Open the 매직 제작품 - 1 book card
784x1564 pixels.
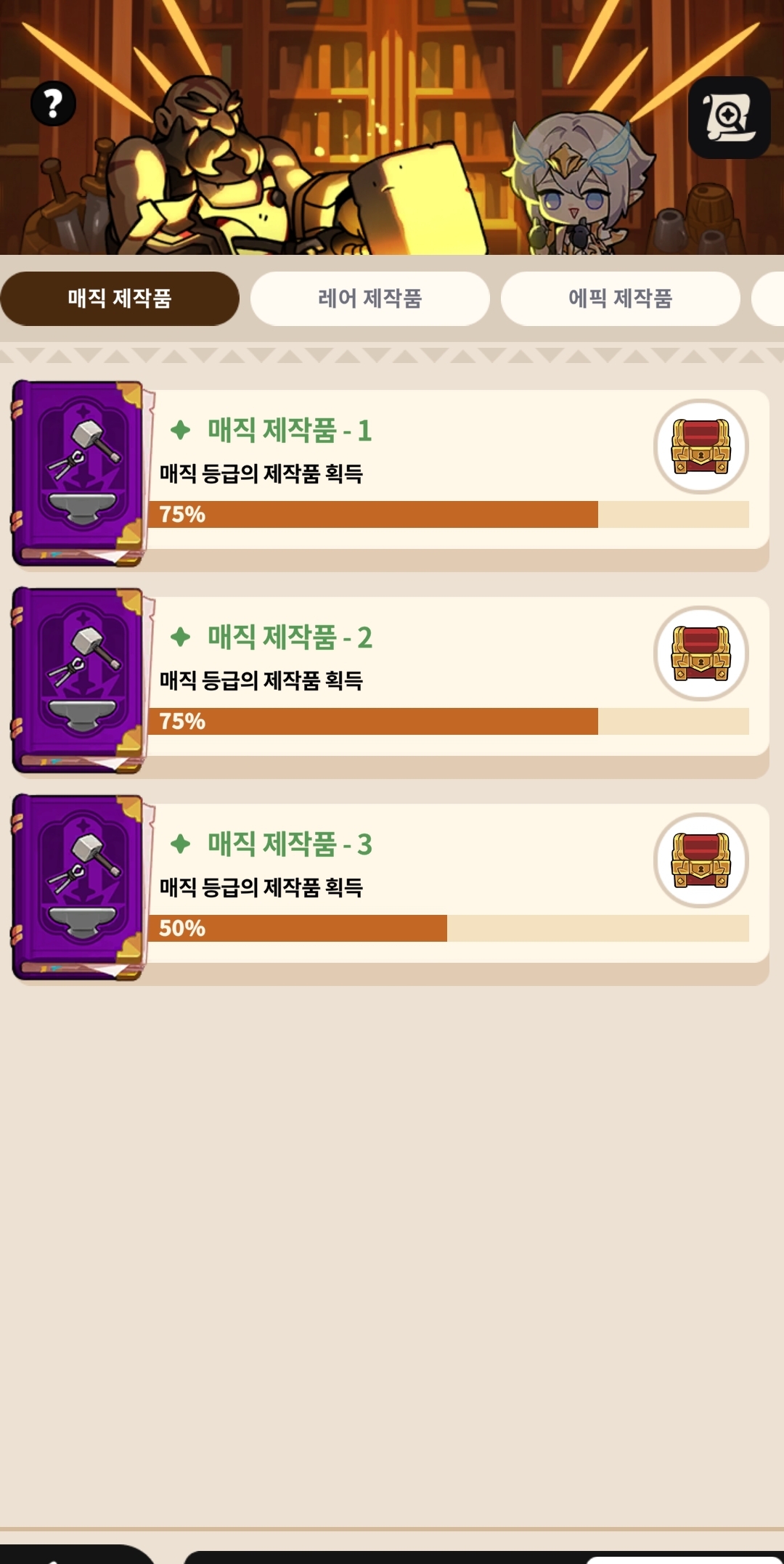[x=80, y=473]
